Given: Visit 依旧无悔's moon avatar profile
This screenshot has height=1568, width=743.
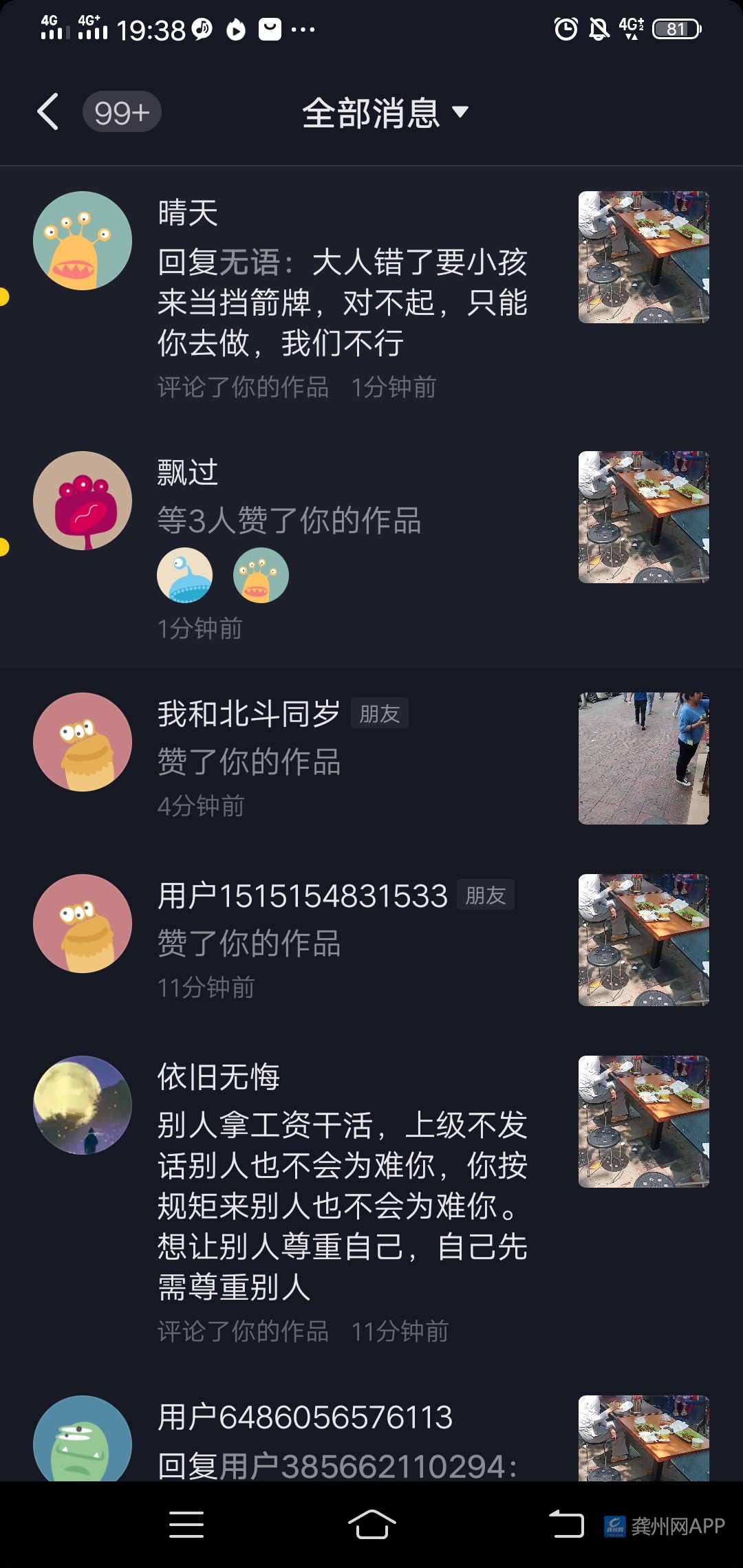Looking at the screenshot, I should click(x=83, y=1105).
